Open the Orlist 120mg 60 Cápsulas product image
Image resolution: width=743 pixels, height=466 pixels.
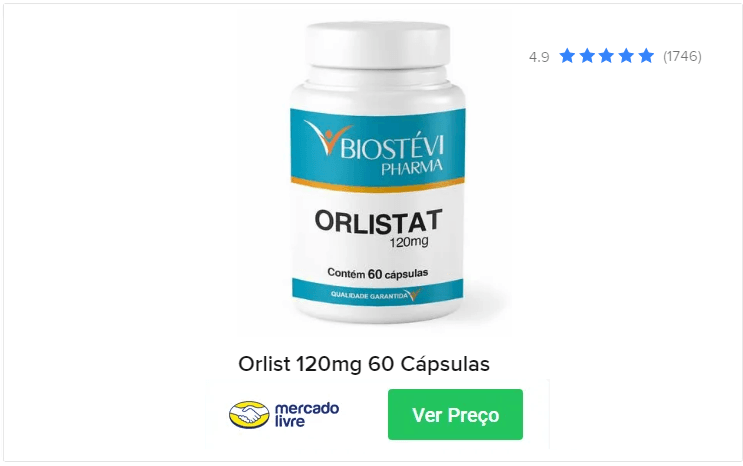click(378, 175)
